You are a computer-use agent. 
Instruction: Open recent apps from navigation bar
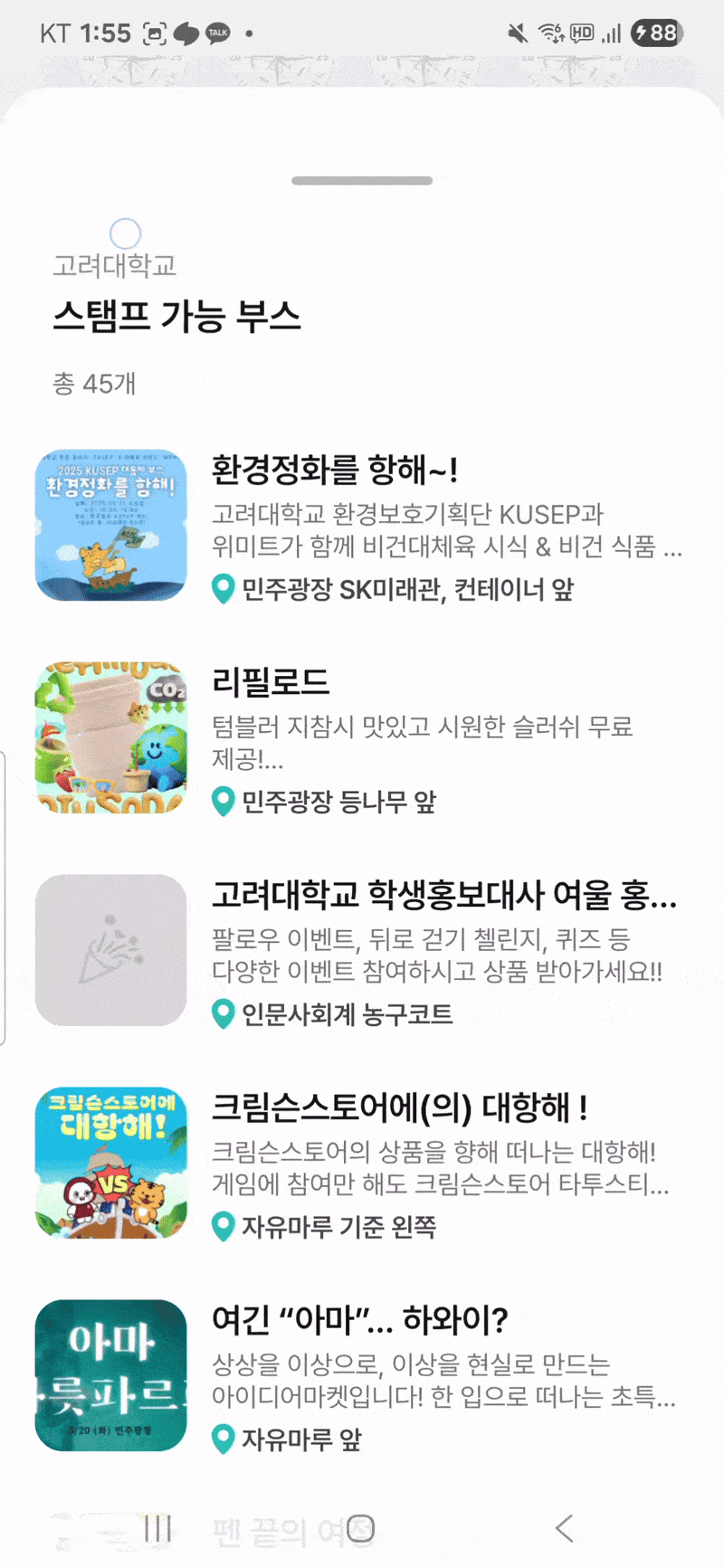(157, 1528)
